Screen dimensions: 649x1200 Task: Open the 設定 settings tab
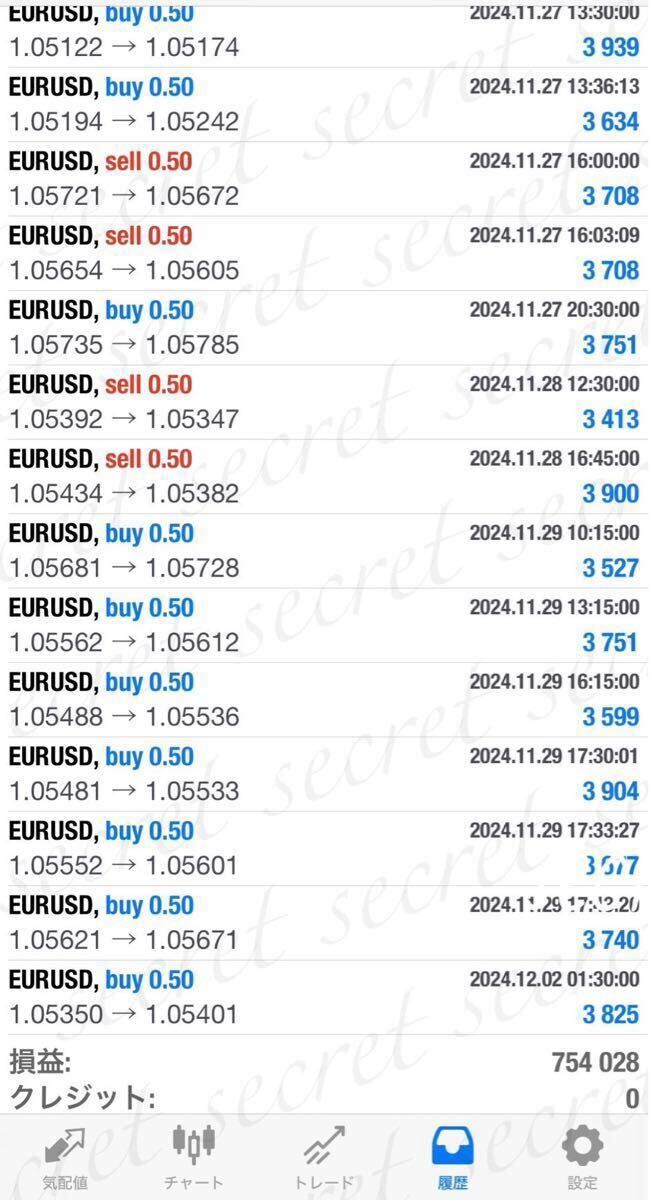point(582,1158)
